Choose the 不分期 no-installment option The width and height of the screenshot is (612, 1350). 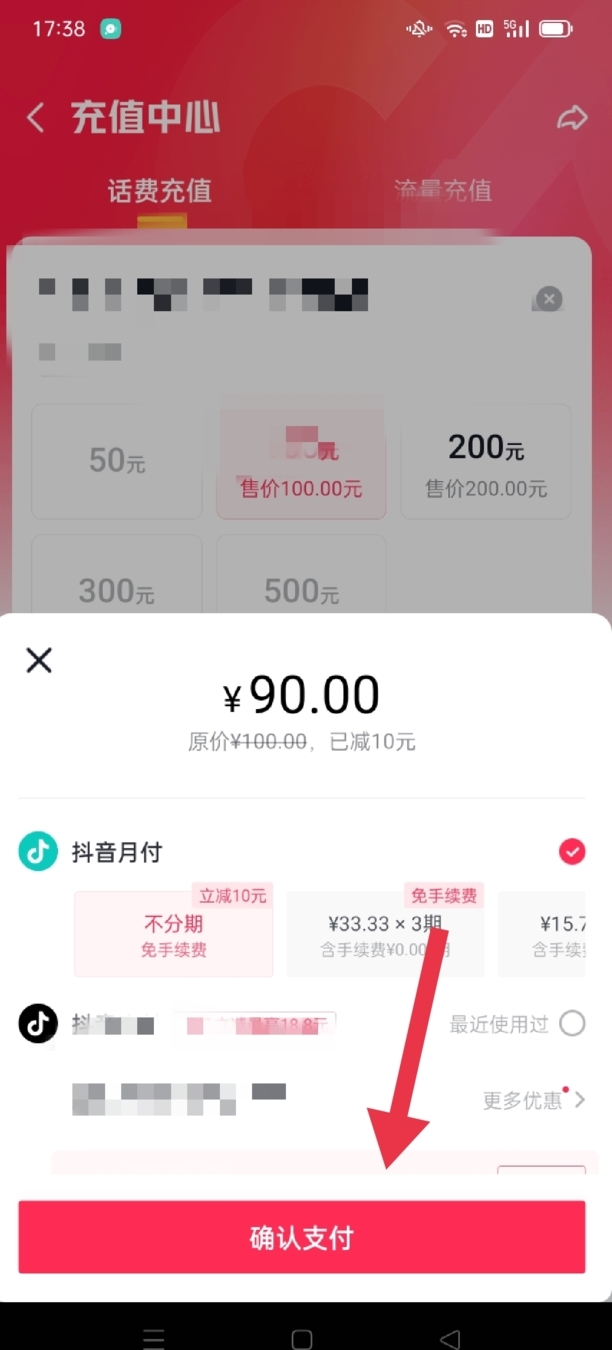[x=173, y=933]
